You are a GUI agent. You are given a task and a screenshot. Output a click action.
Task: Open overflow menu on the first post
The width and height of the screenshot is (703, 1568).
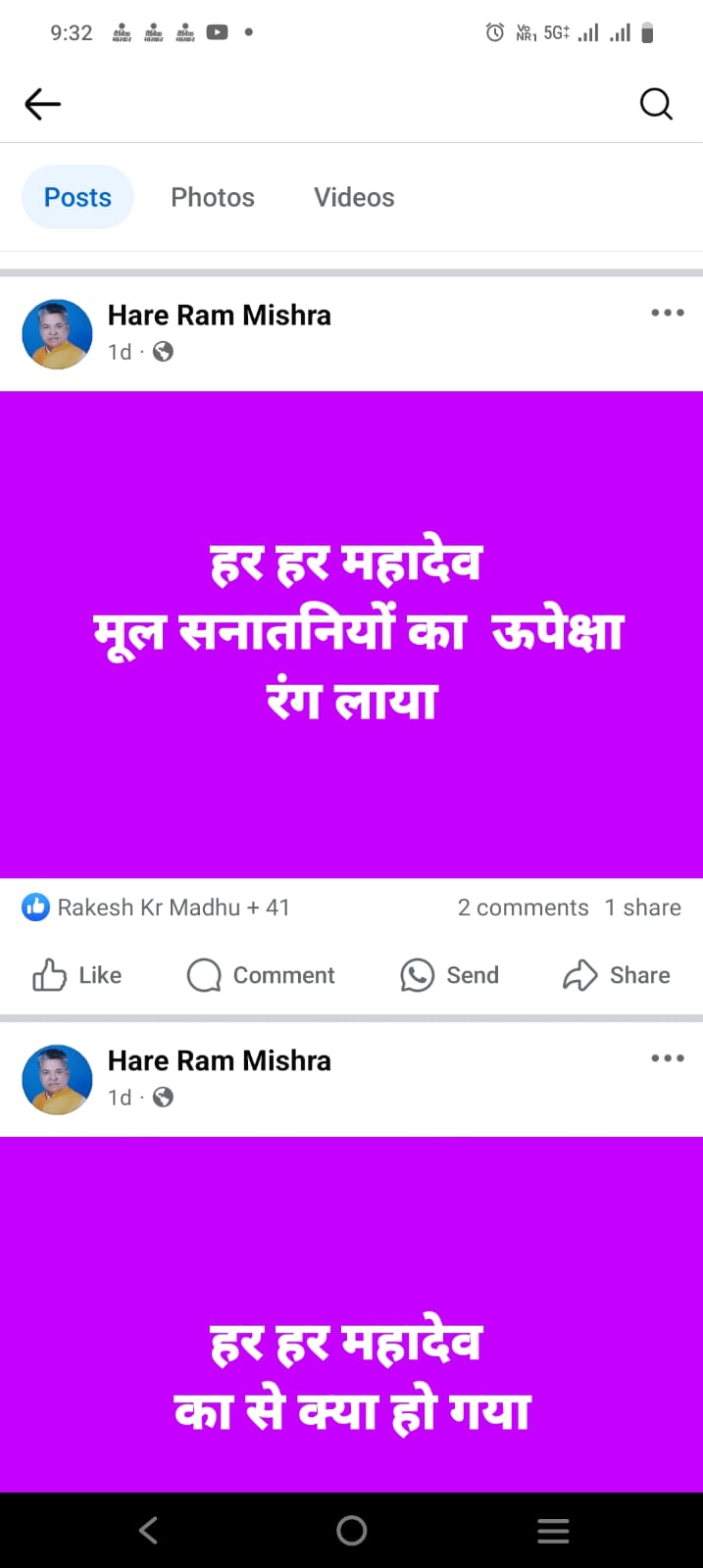click(667, 313)
